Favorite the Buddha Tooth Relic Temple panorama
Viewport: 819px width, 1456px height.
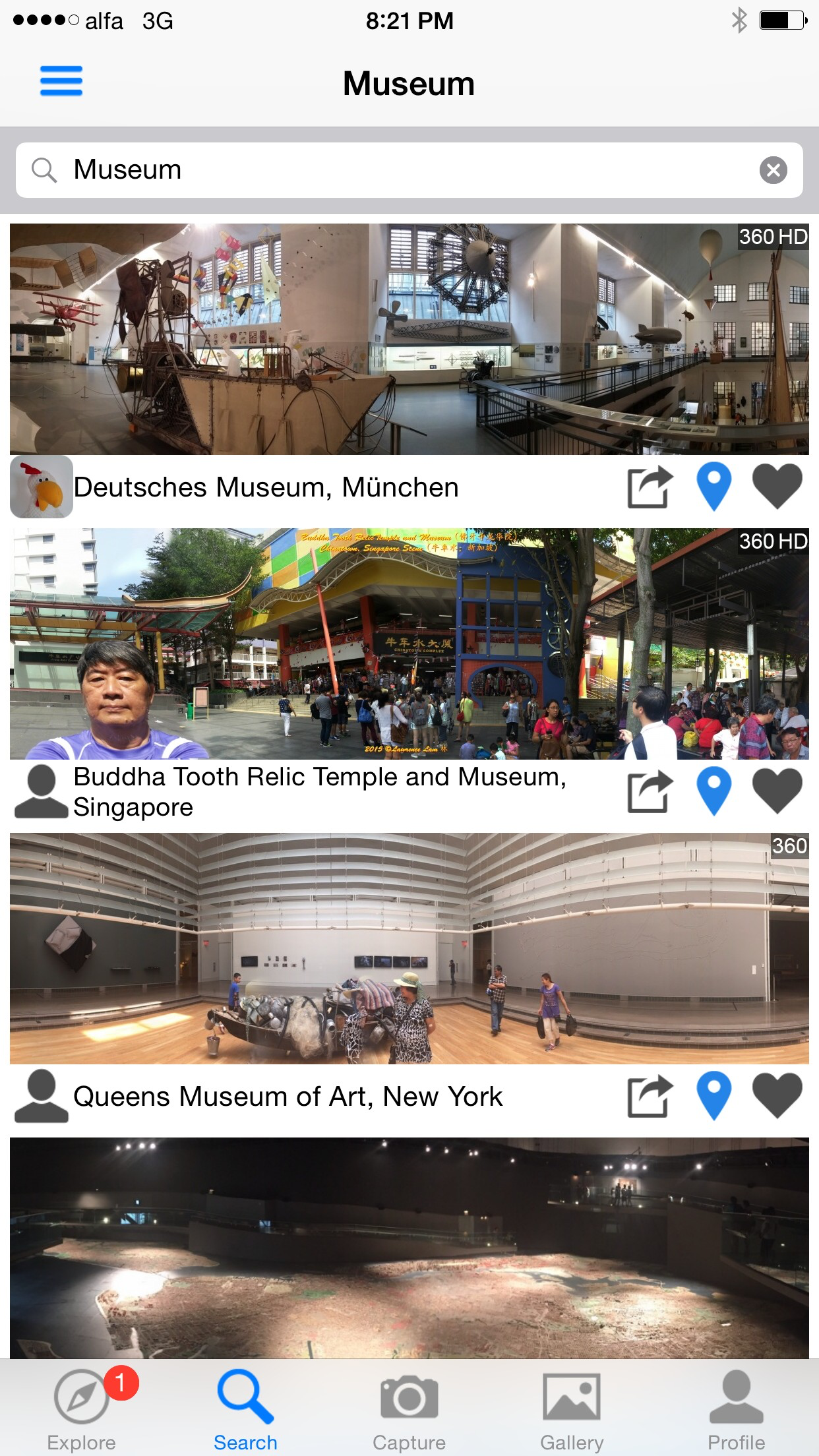(777, 791)
